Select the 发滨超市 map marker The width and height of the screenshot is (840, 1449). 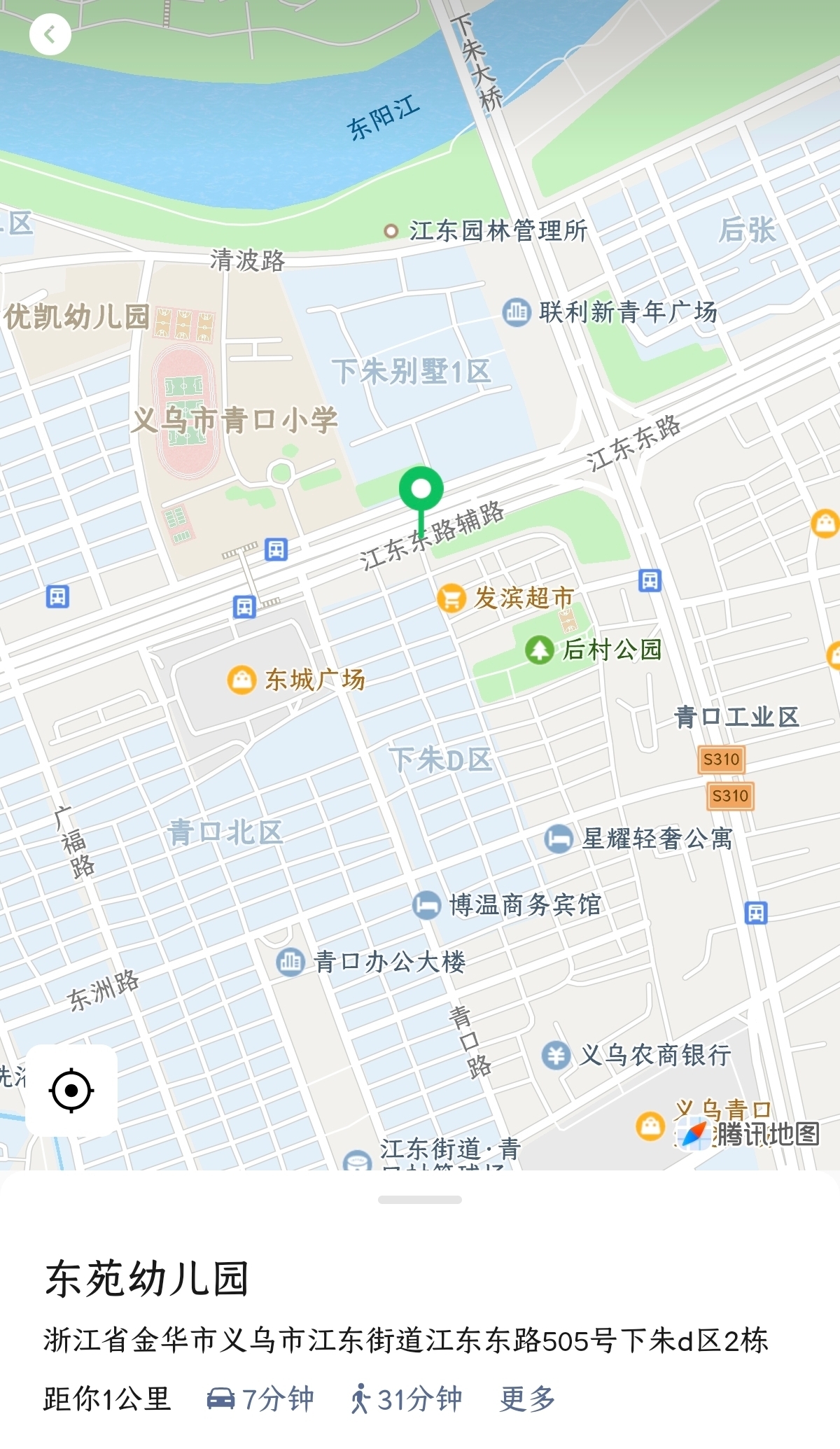[x=451, y=598]
